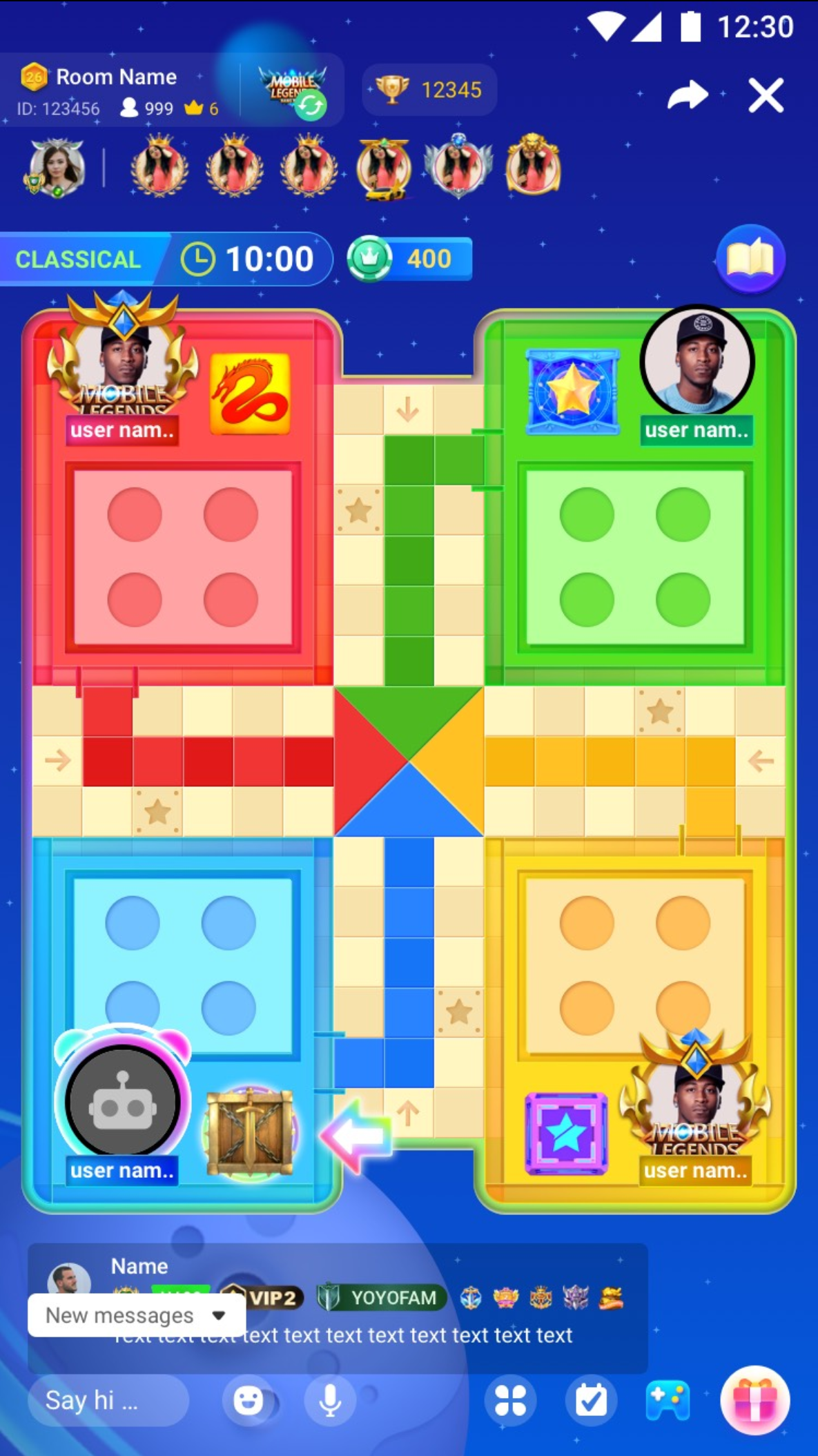The image size is (818, 1456).
Task: Open the four-dot apps menu
Action: pyautogui.click(x=510, y=1400)
